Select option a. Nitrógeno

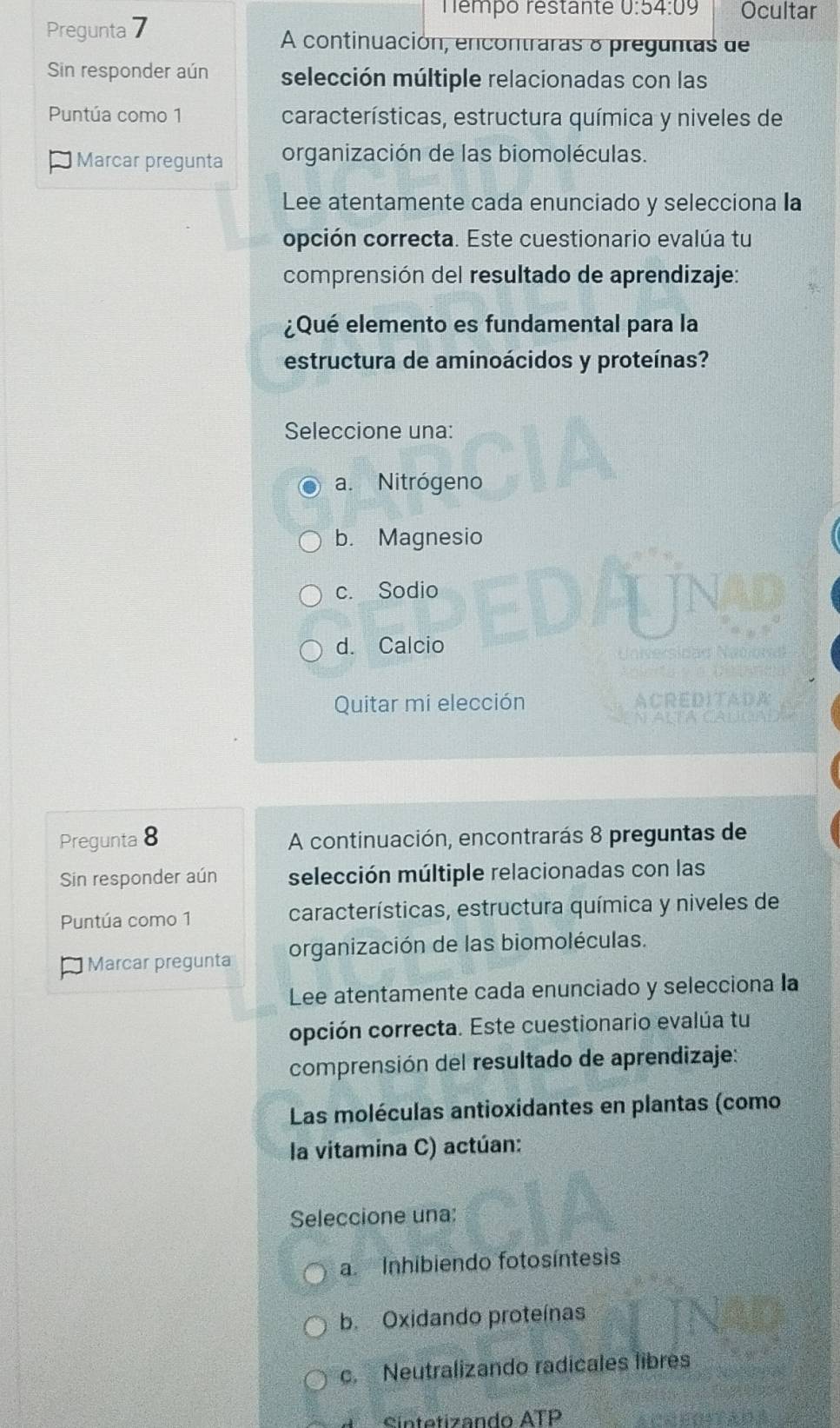(x=309, y=486)
